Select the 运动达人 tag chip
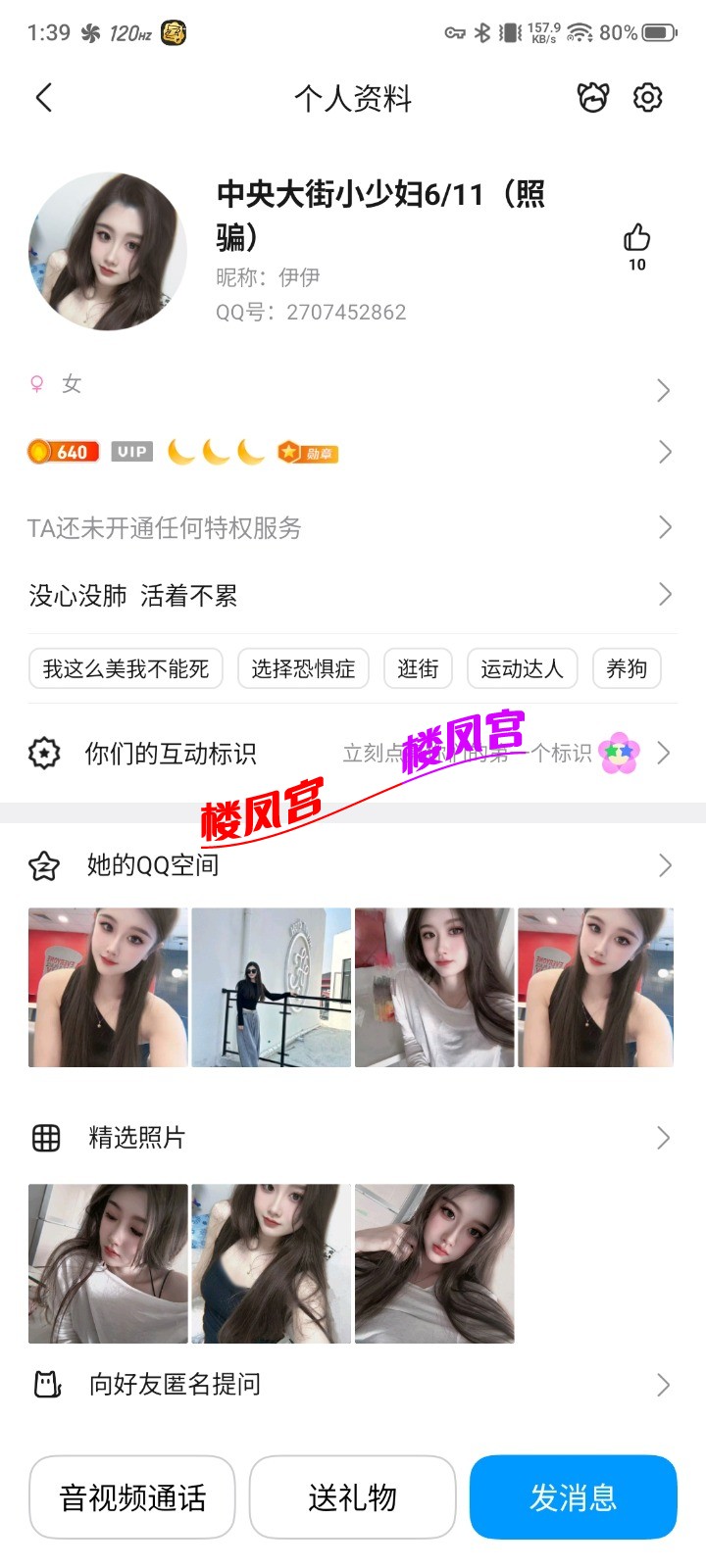The height and width of the screenshot is (1568, 706). [522, 669]
